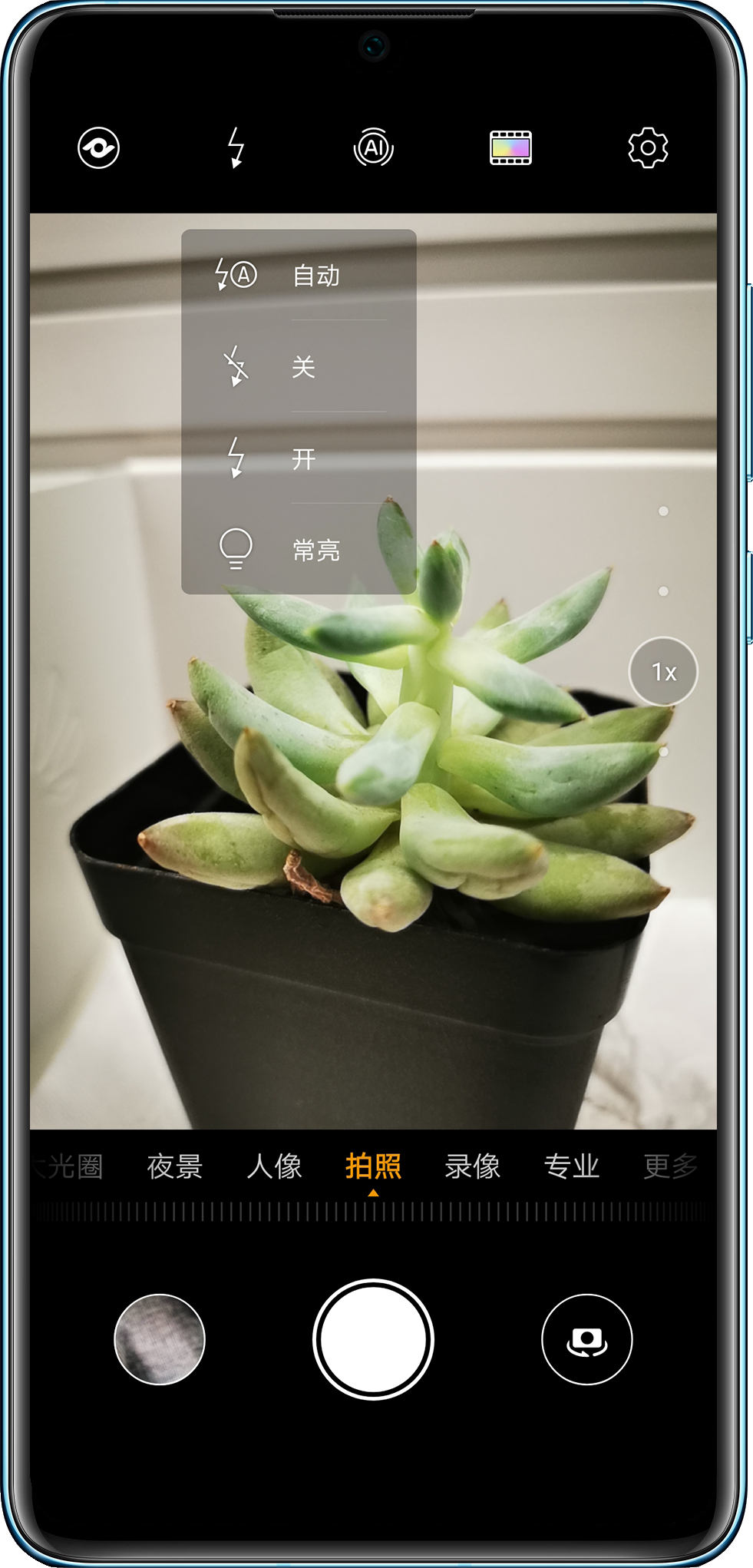
Task: Take a photo with shutter button
Action: pos(373,1340)
